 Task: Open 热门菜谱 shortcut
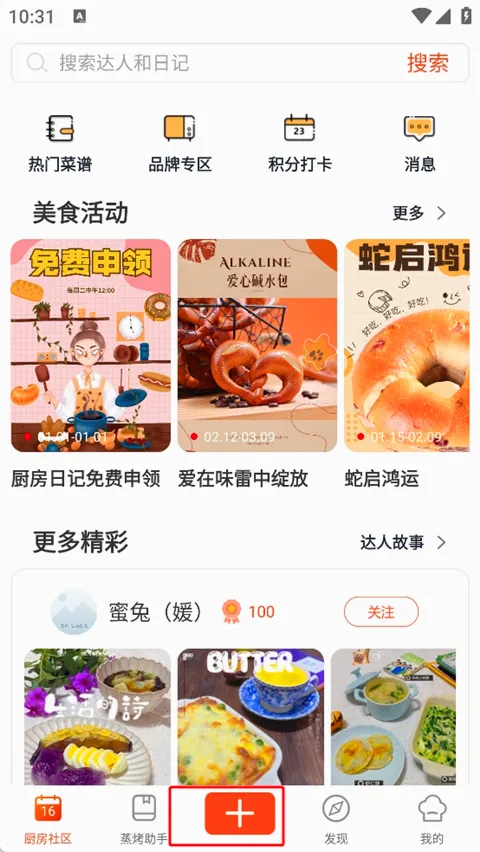[60, 143]
